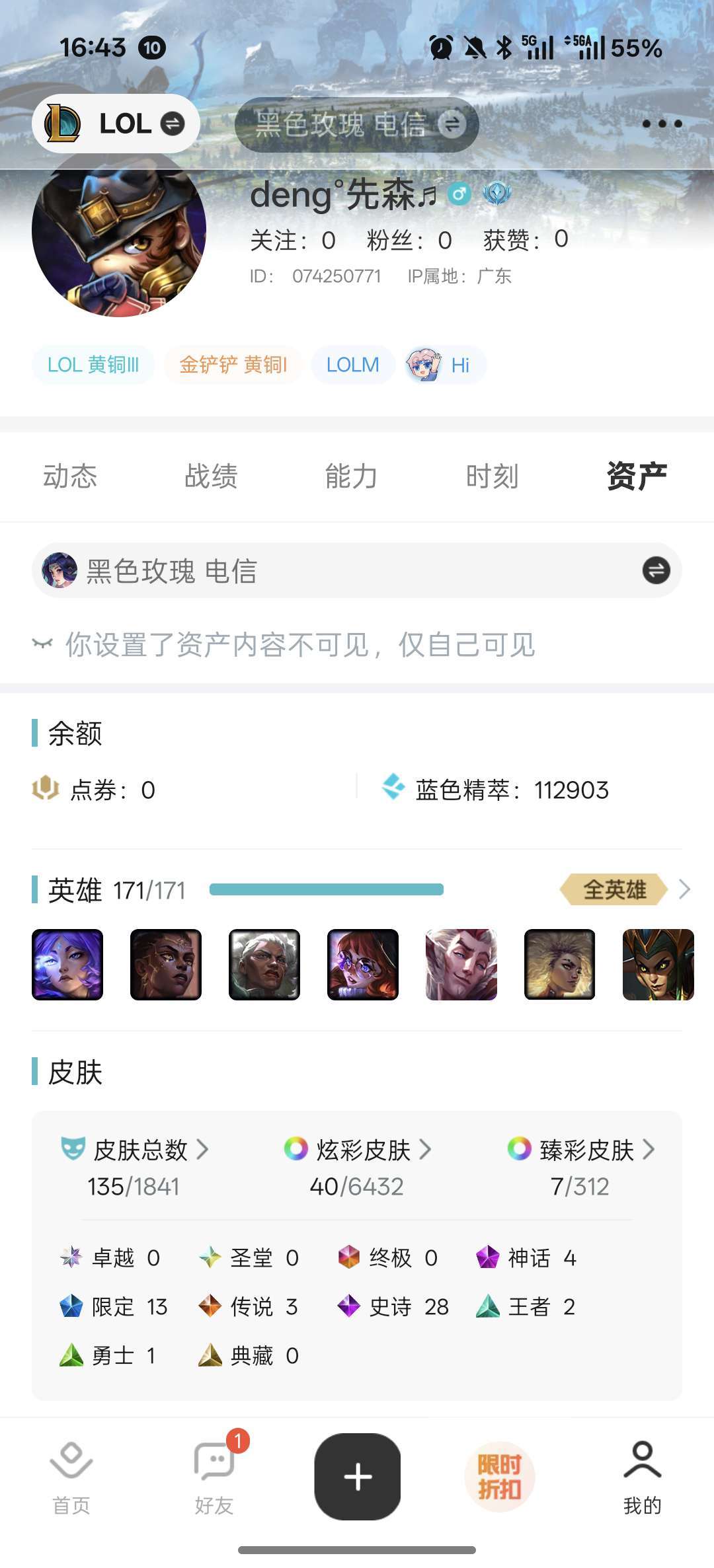Image resolution: width=714 pixels, height=1568 pixels.
Task: Switch game using the LOL selector
Action: (116, 124)
